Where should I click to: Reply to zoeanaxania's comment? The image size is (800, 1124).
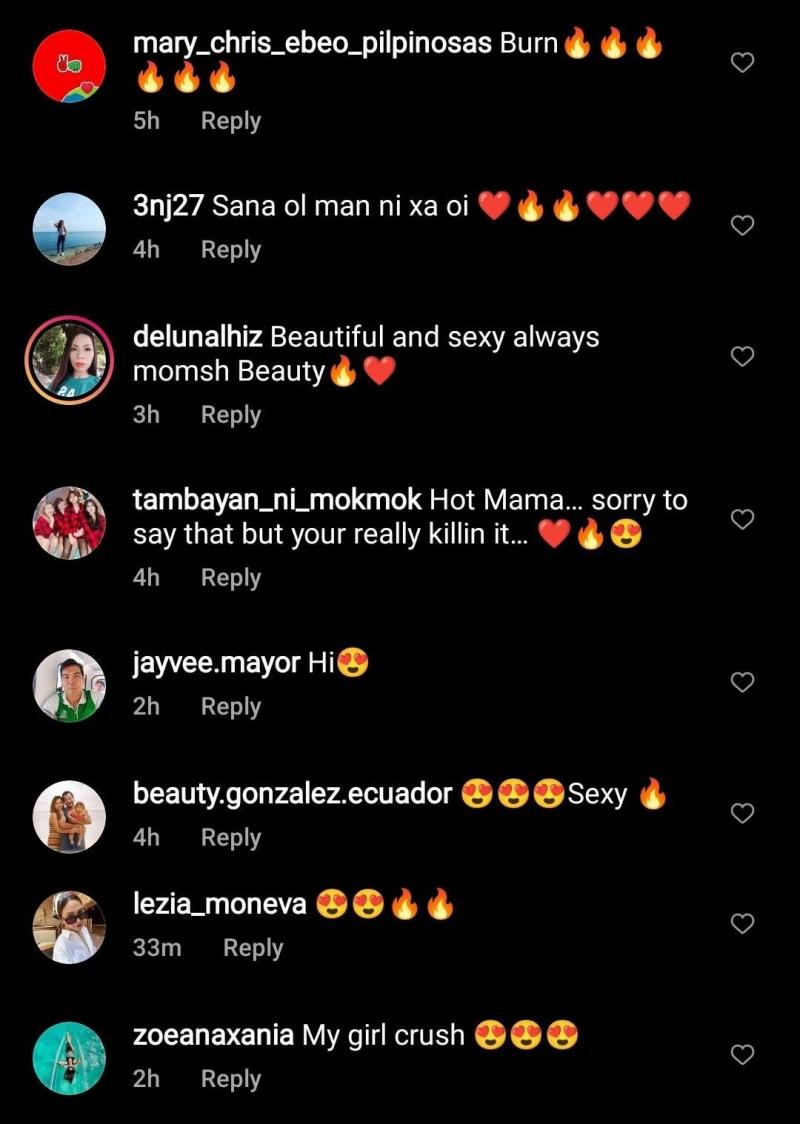click(x=230, y=1080)
